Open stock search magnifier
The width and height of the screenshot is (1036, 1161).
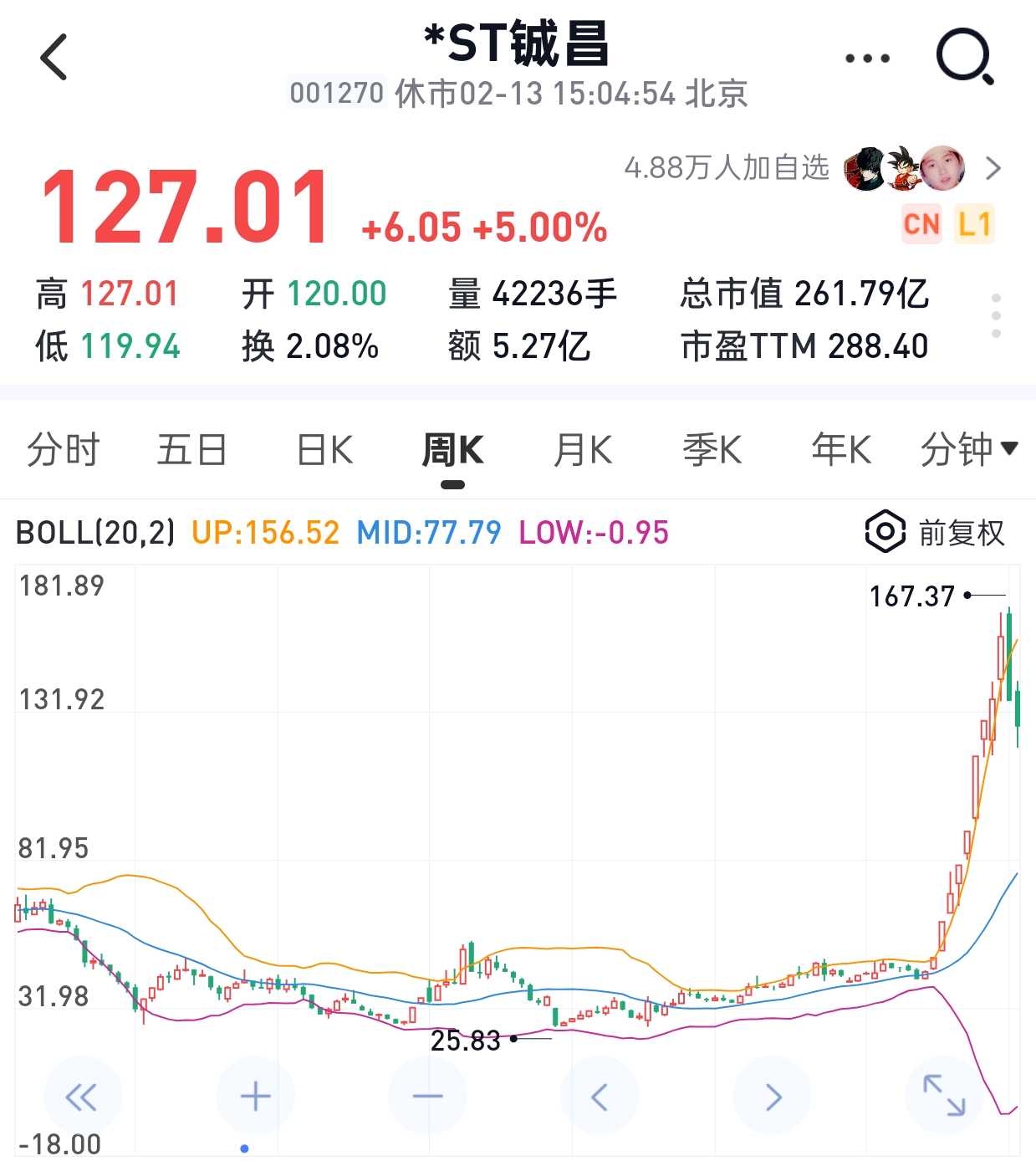pyautogui.click(x=964, y=57)
